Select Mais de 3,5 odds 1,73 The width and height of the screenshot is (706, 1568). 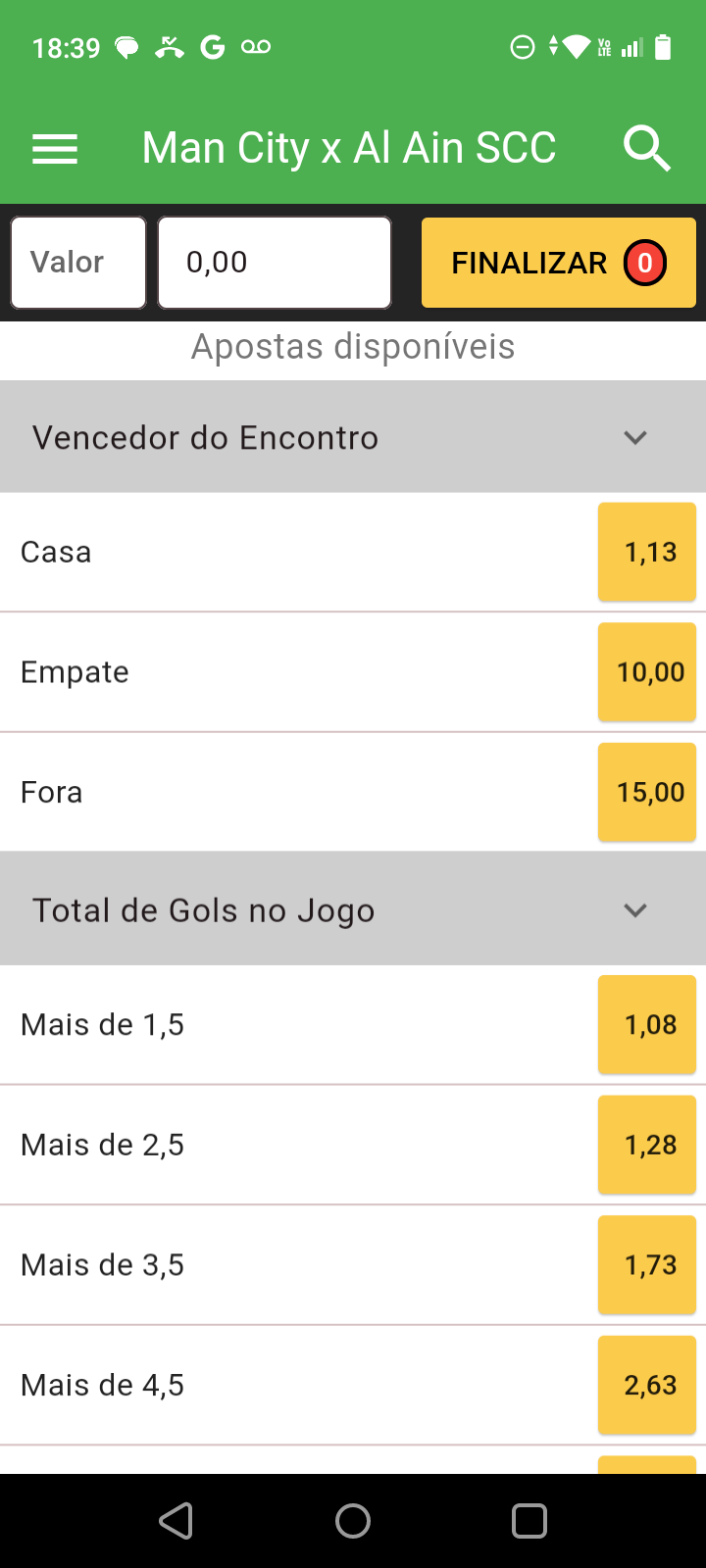click(647, 1265)
